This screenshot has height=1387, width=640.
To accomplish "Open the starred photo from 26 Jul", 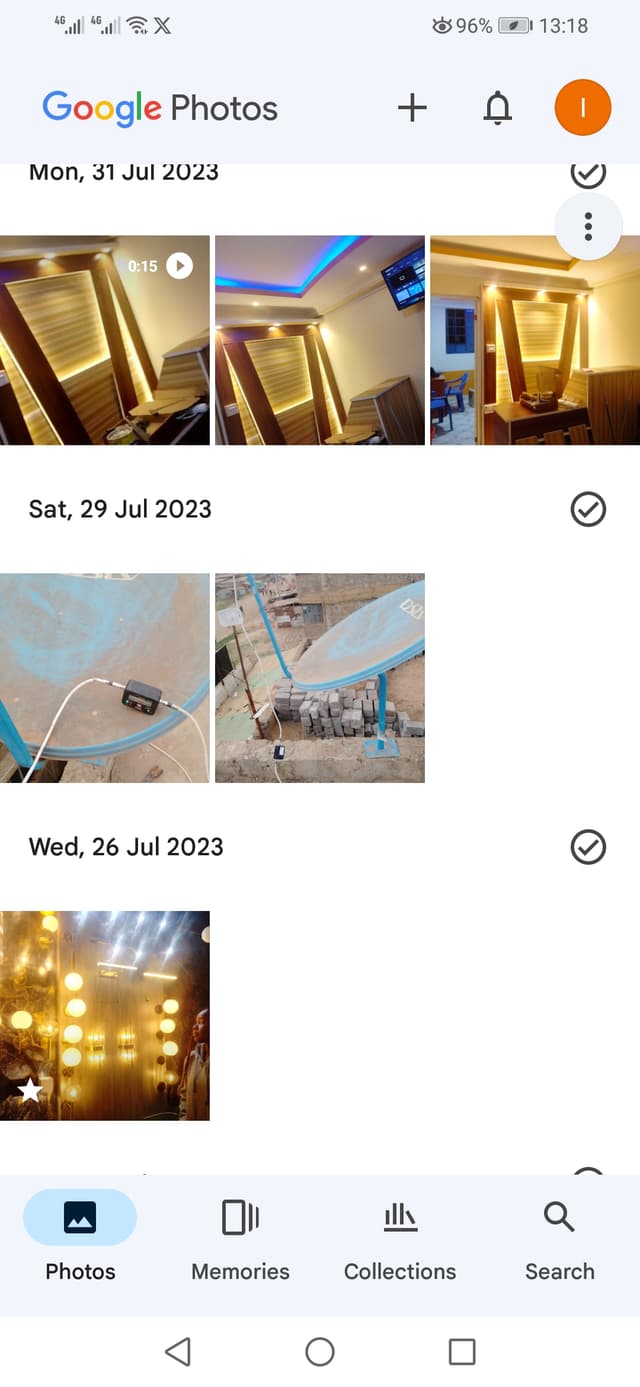I will (x=105, y=1015).
